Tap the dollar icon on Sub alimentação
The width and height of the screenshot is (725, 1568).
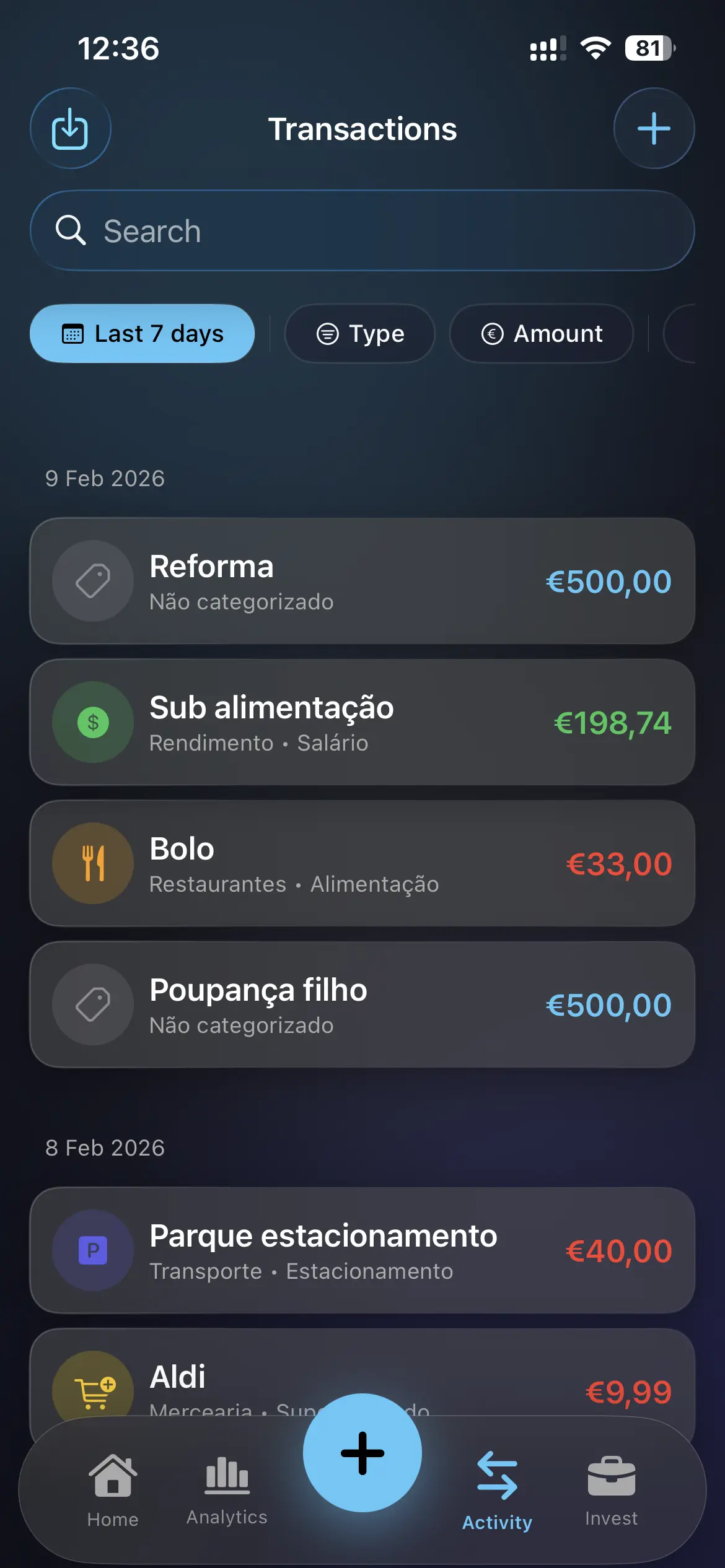point(92,723)
